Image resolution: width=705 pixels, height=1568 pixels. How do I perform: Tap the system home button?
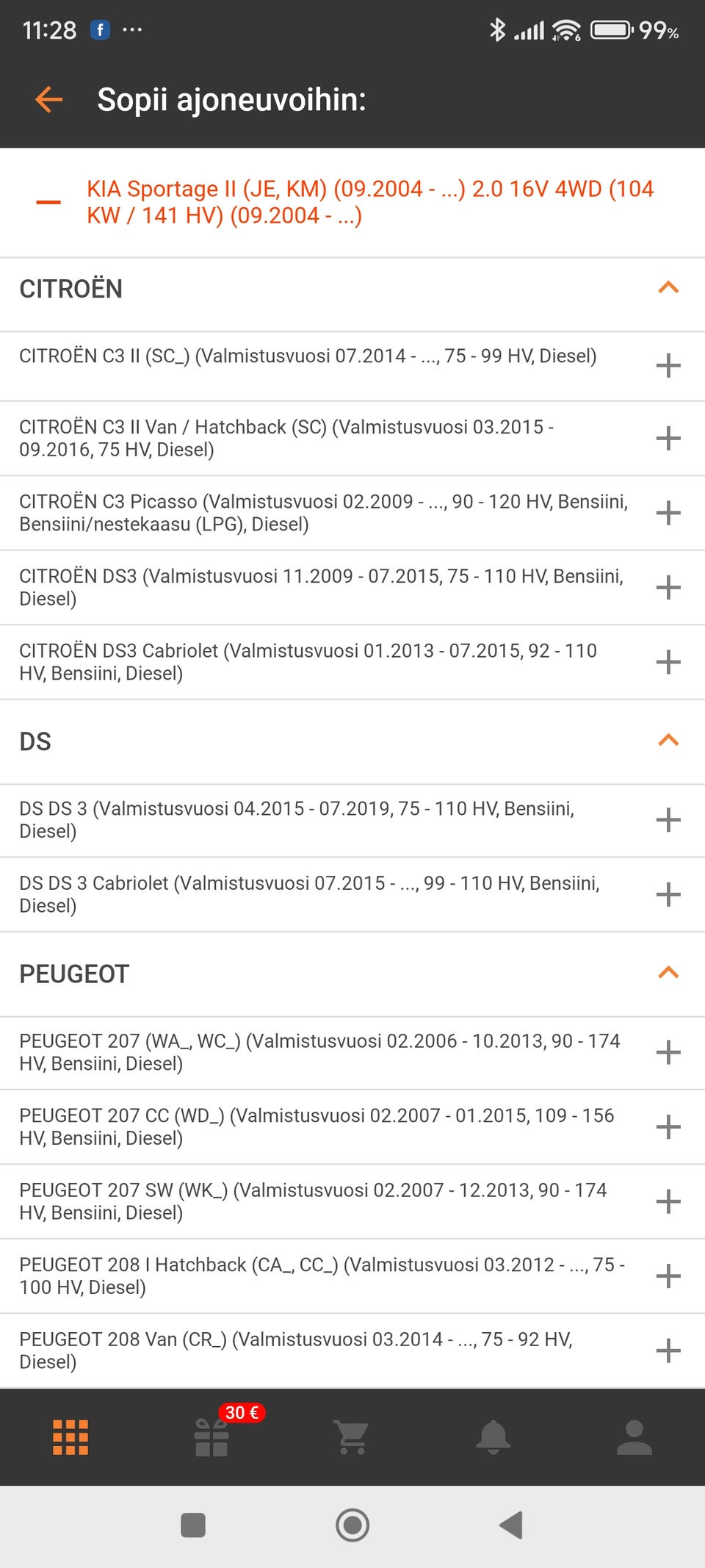[352, 1525]
